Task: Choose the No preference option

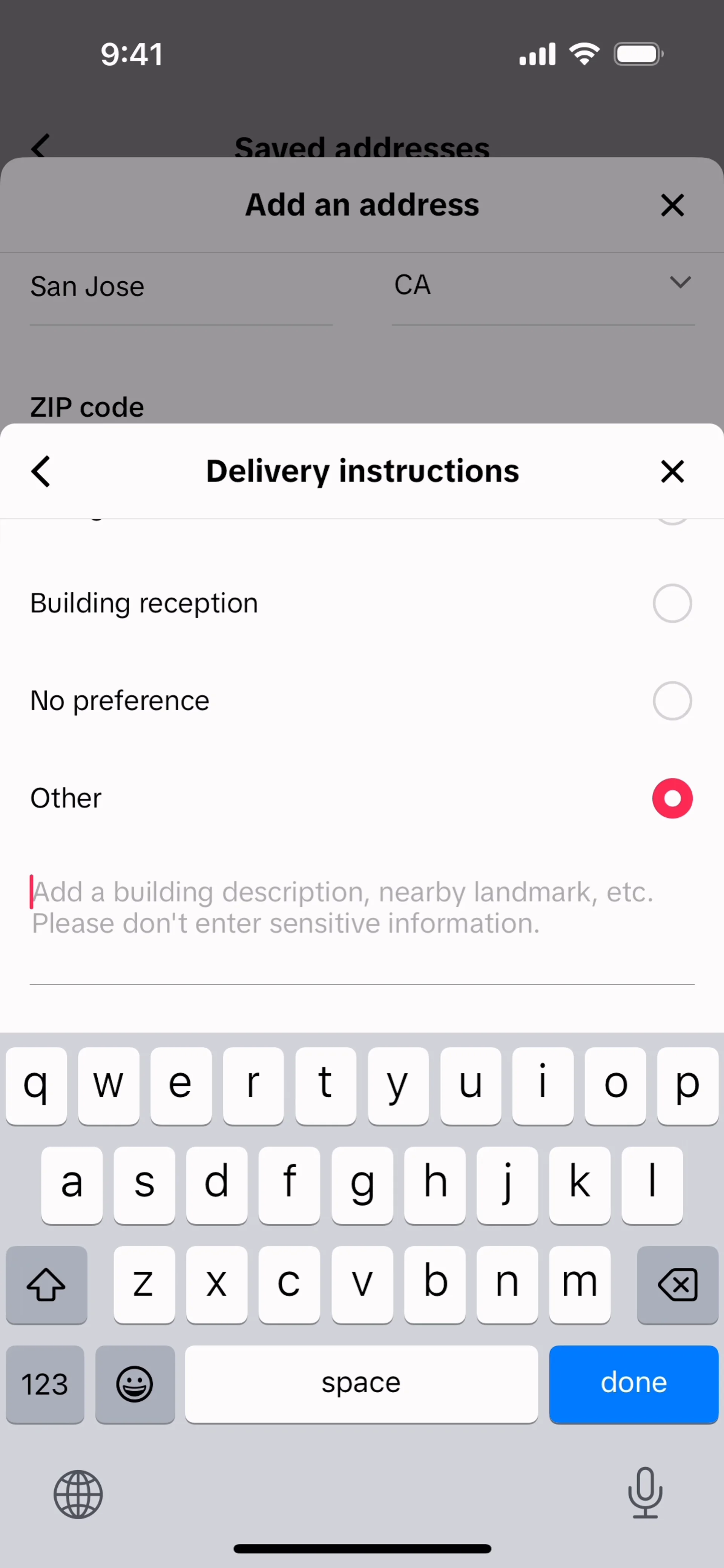Action: pyautogui.click(x=672, y=700)
